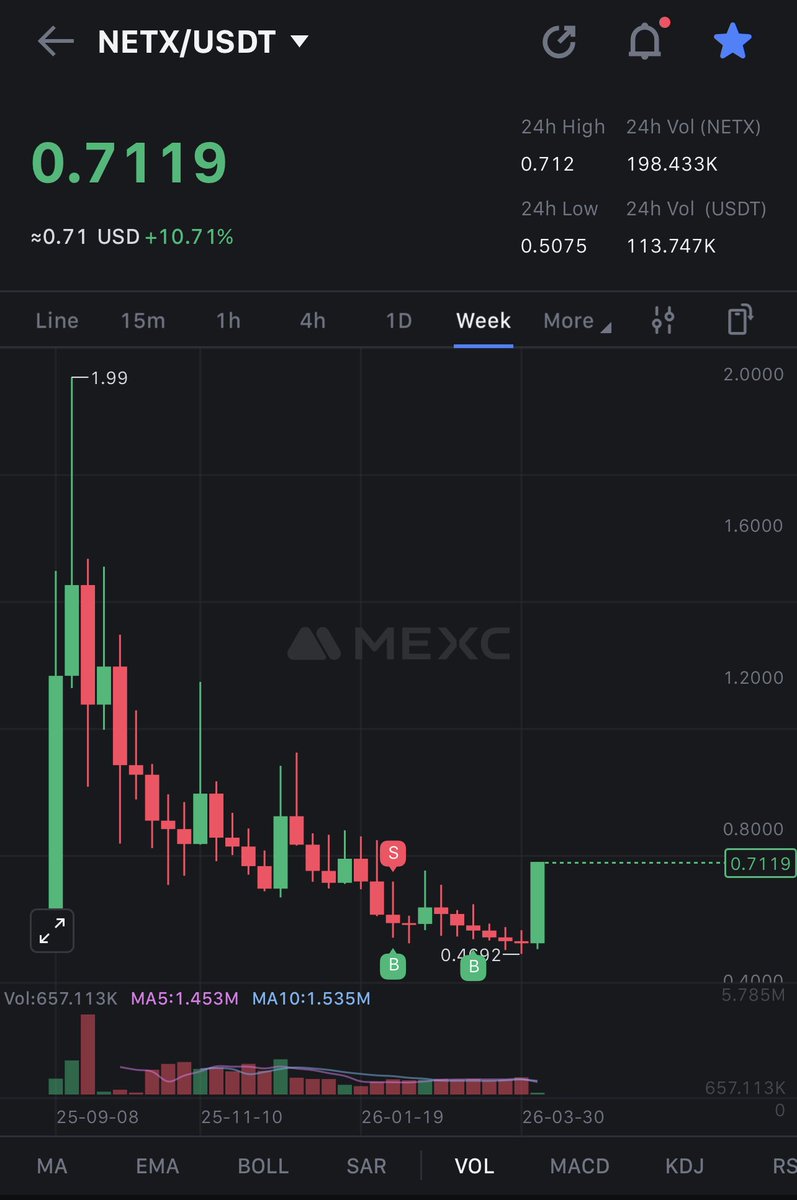
Task: Tap the circular arrow share icon
Action: point(559,42)
